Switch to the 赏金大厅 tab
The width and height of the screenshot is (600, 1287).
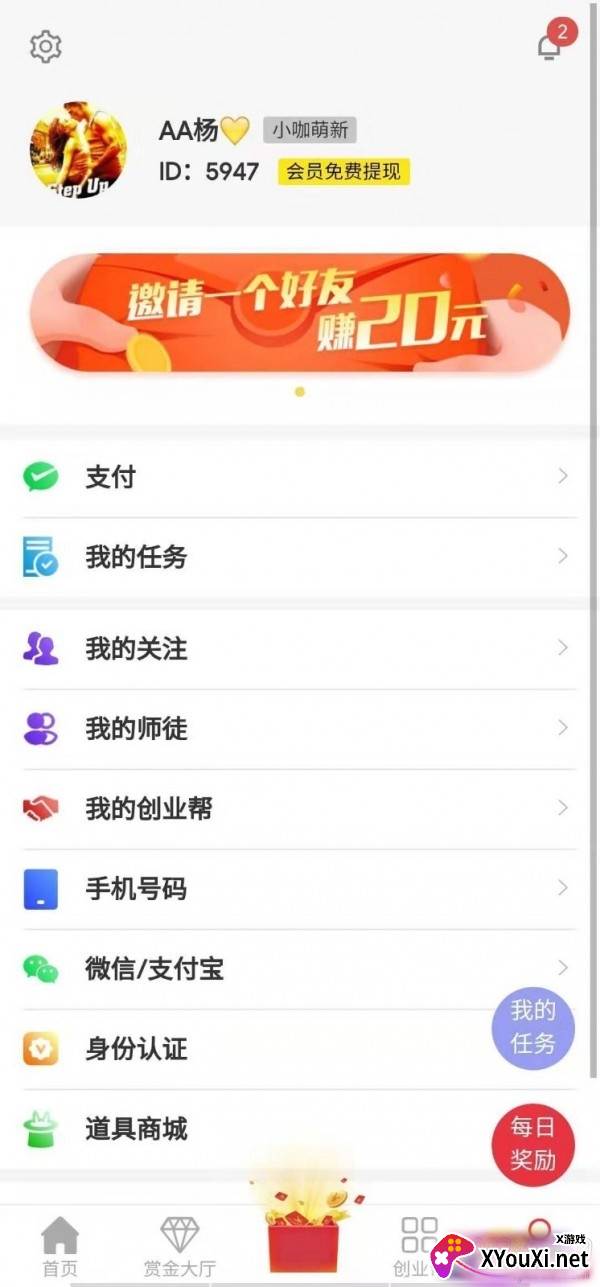tap(180, 1246)
